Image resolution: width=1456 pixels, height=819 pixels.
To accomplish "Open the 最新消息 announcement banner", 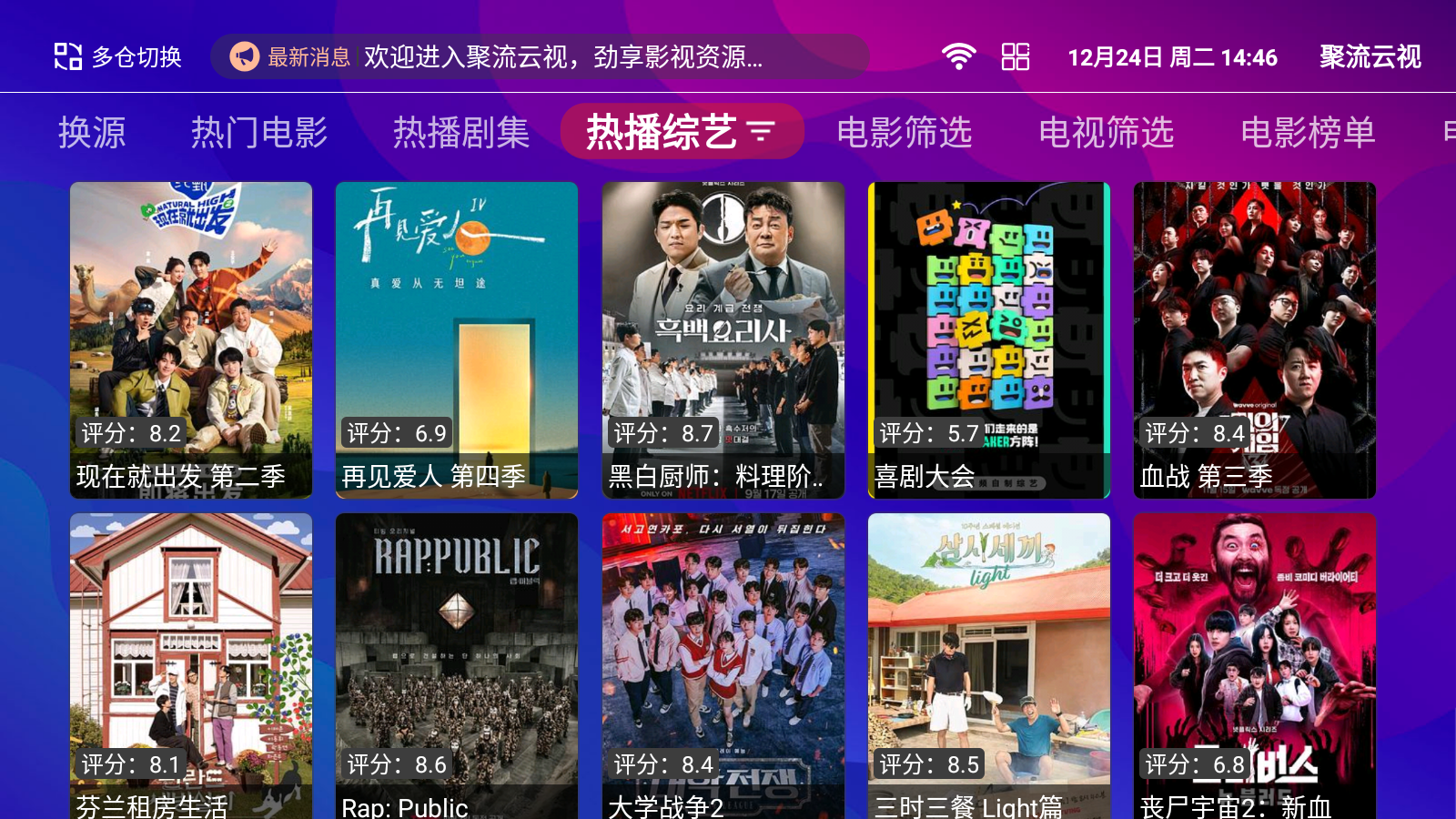I will [x=539, y=57].
